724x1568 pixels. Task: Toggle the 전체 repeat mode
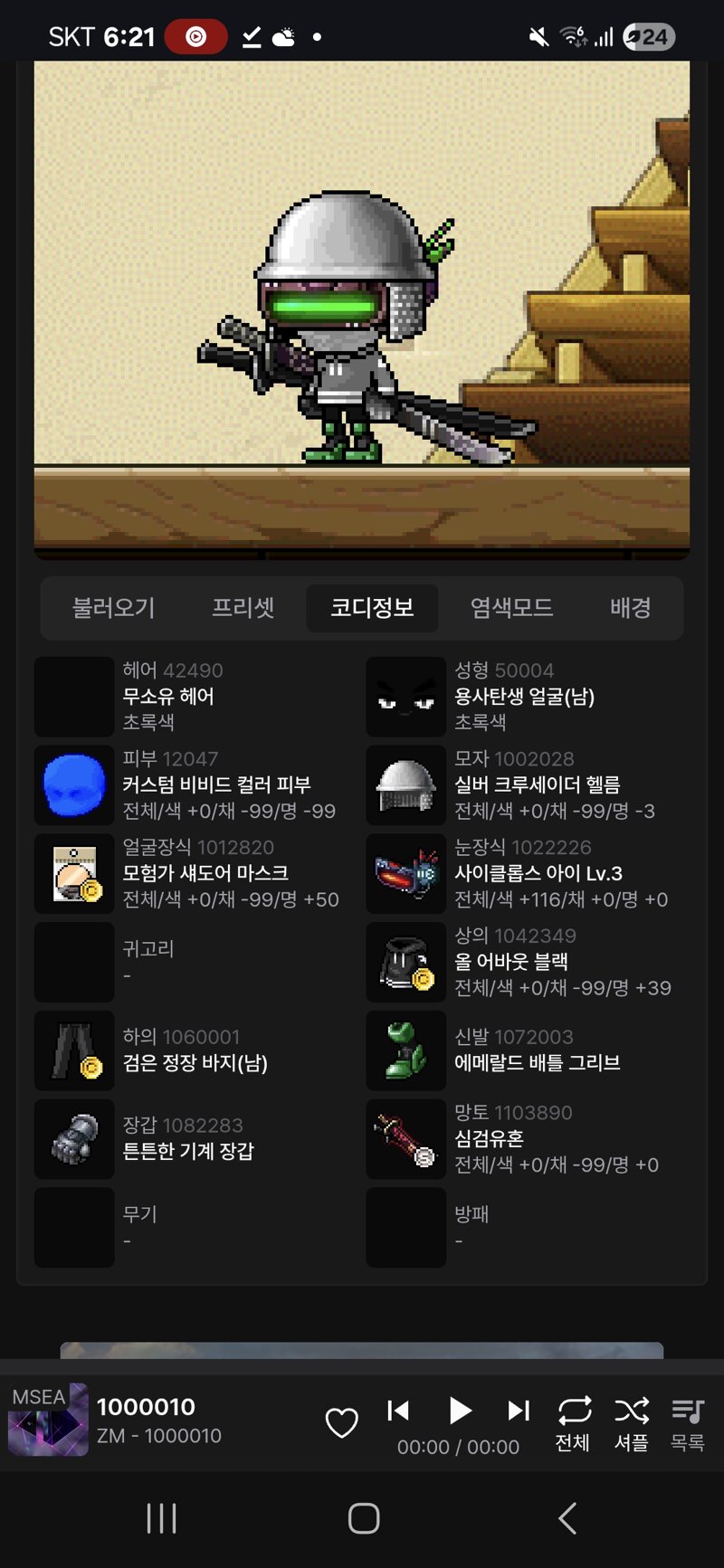[574, 1424]
